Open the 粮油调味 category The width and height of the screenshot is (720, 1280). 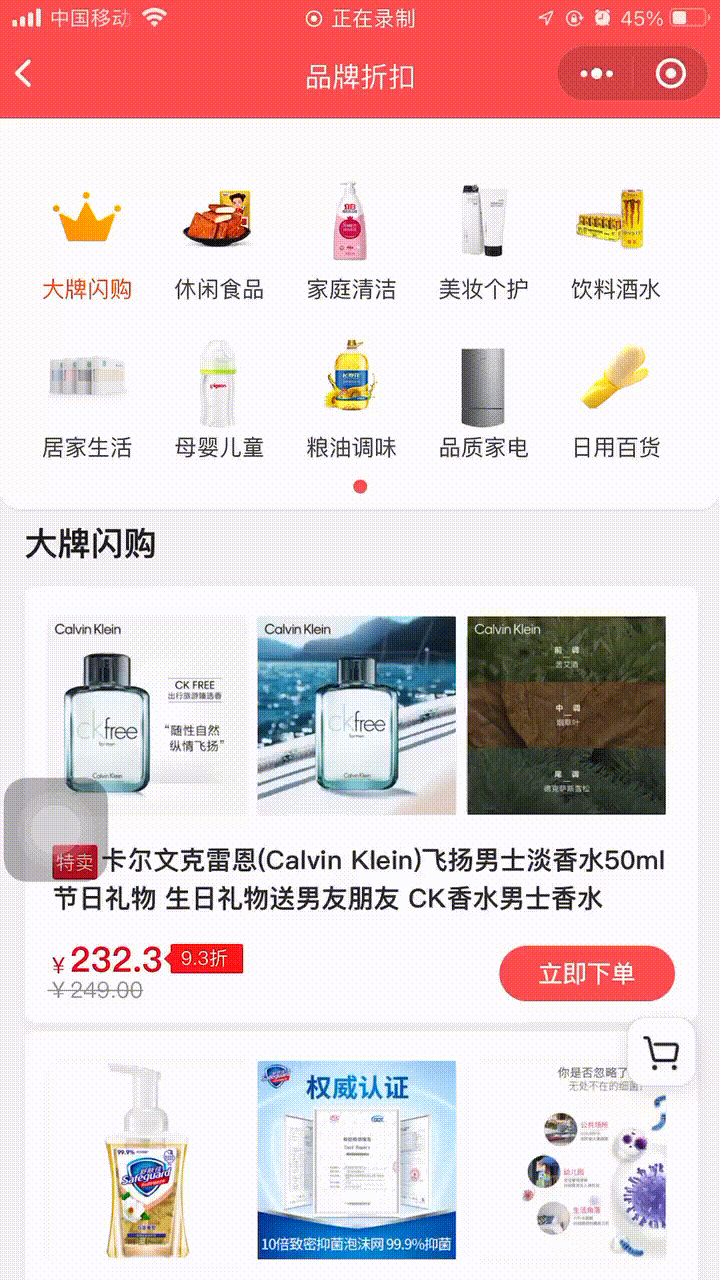pos(351,401)
